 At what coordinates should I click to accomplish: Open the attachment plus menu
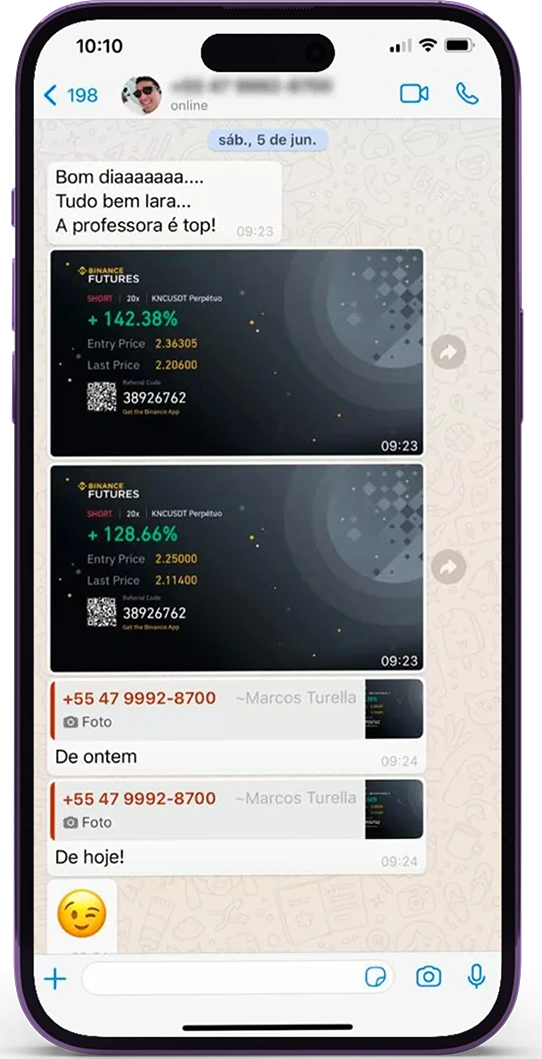coord(55,979)
